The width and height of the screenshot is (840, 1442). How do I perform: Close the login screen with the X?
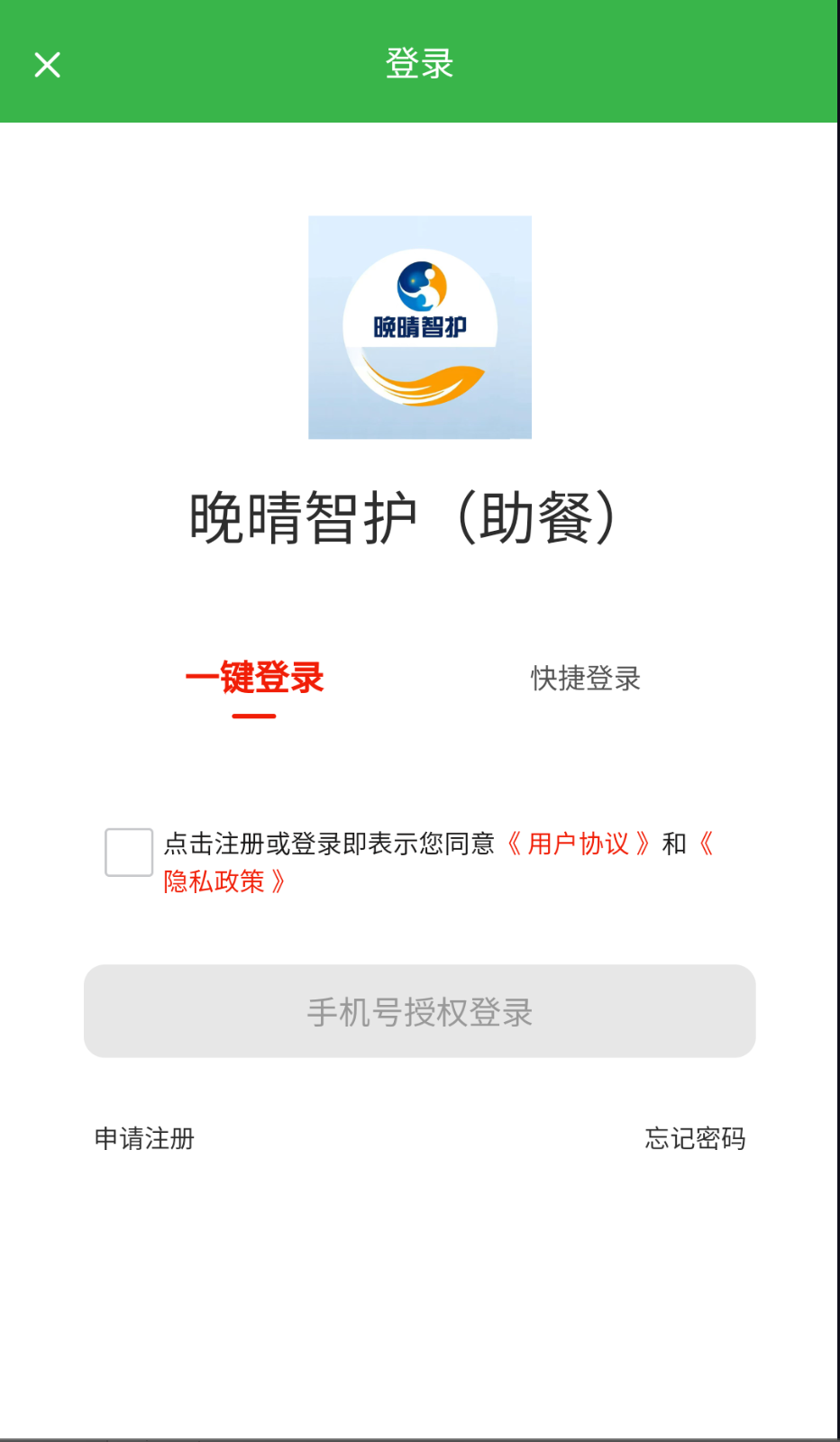[47, 65]
